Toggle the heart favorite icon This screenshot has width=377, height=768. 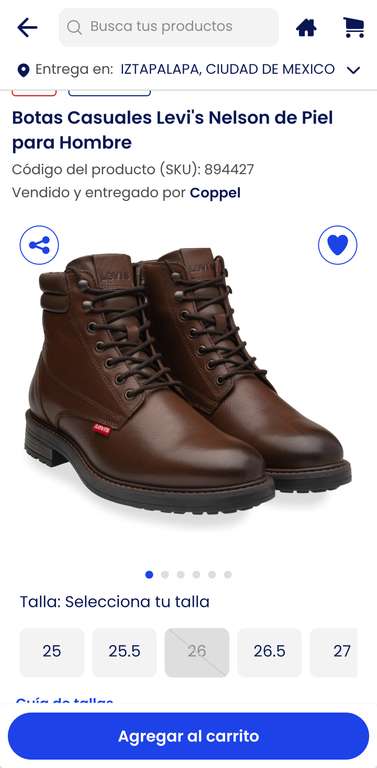pos(338,245)
